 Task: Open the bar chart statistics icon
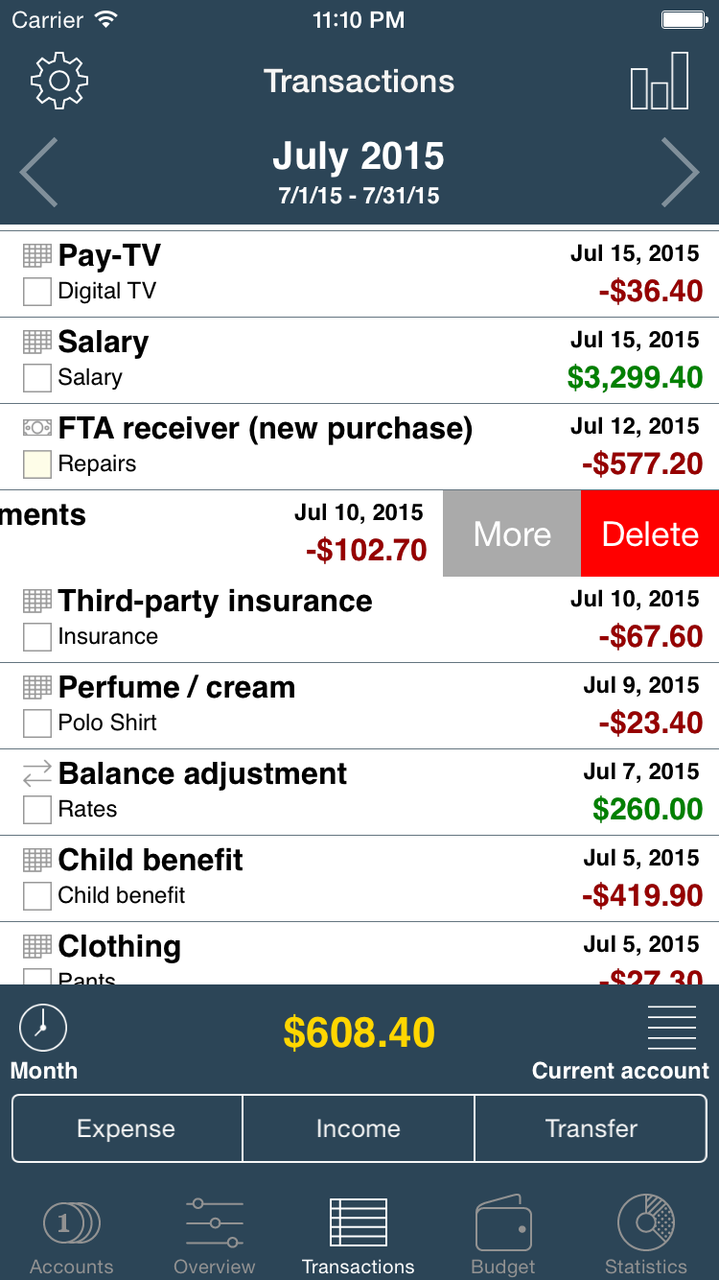tap(659, 81)
